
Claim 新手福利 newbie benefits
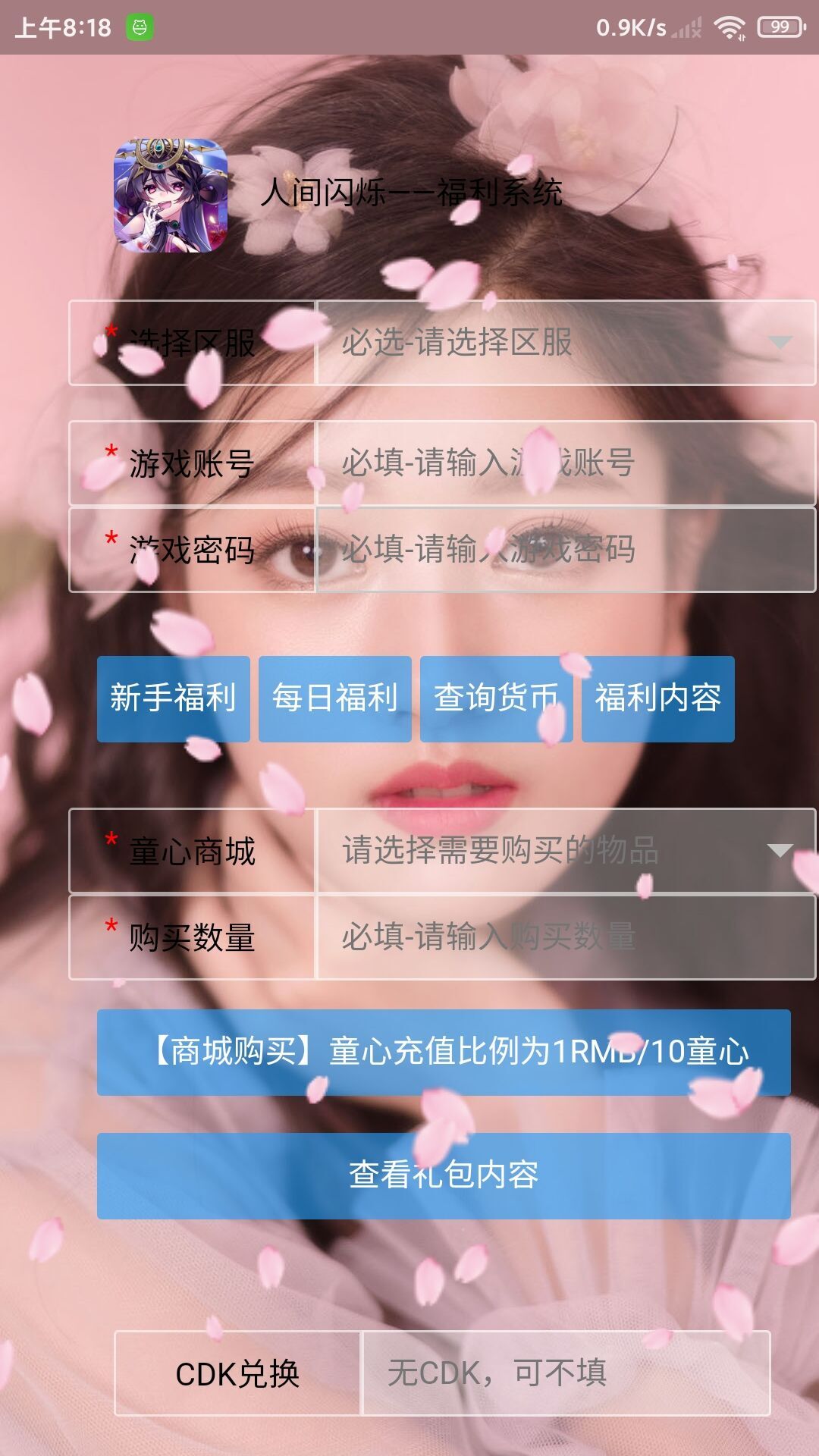coord(173,698)
